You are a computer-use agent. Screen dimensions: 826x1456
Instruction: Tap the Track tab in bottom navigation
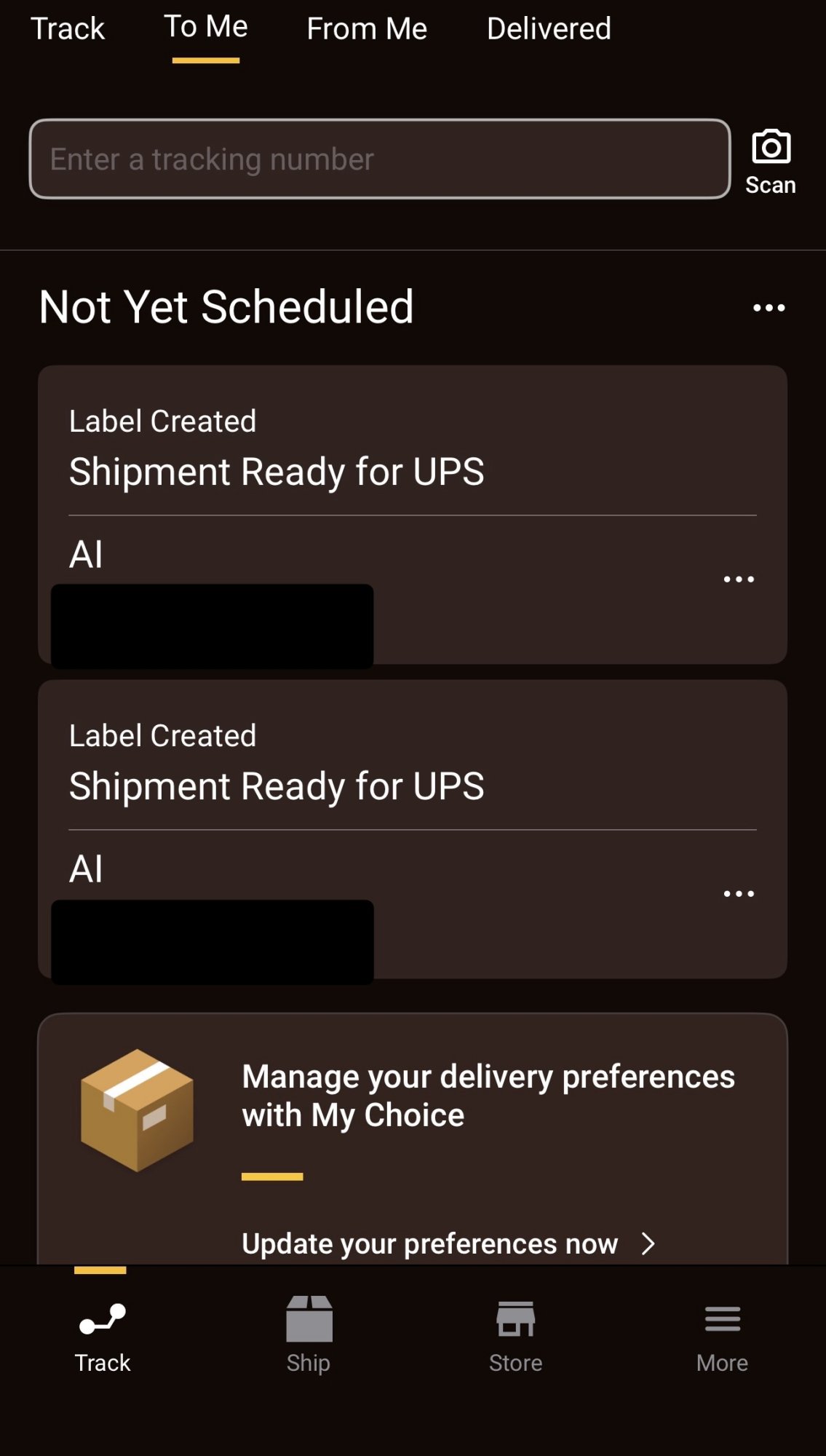102,1334
